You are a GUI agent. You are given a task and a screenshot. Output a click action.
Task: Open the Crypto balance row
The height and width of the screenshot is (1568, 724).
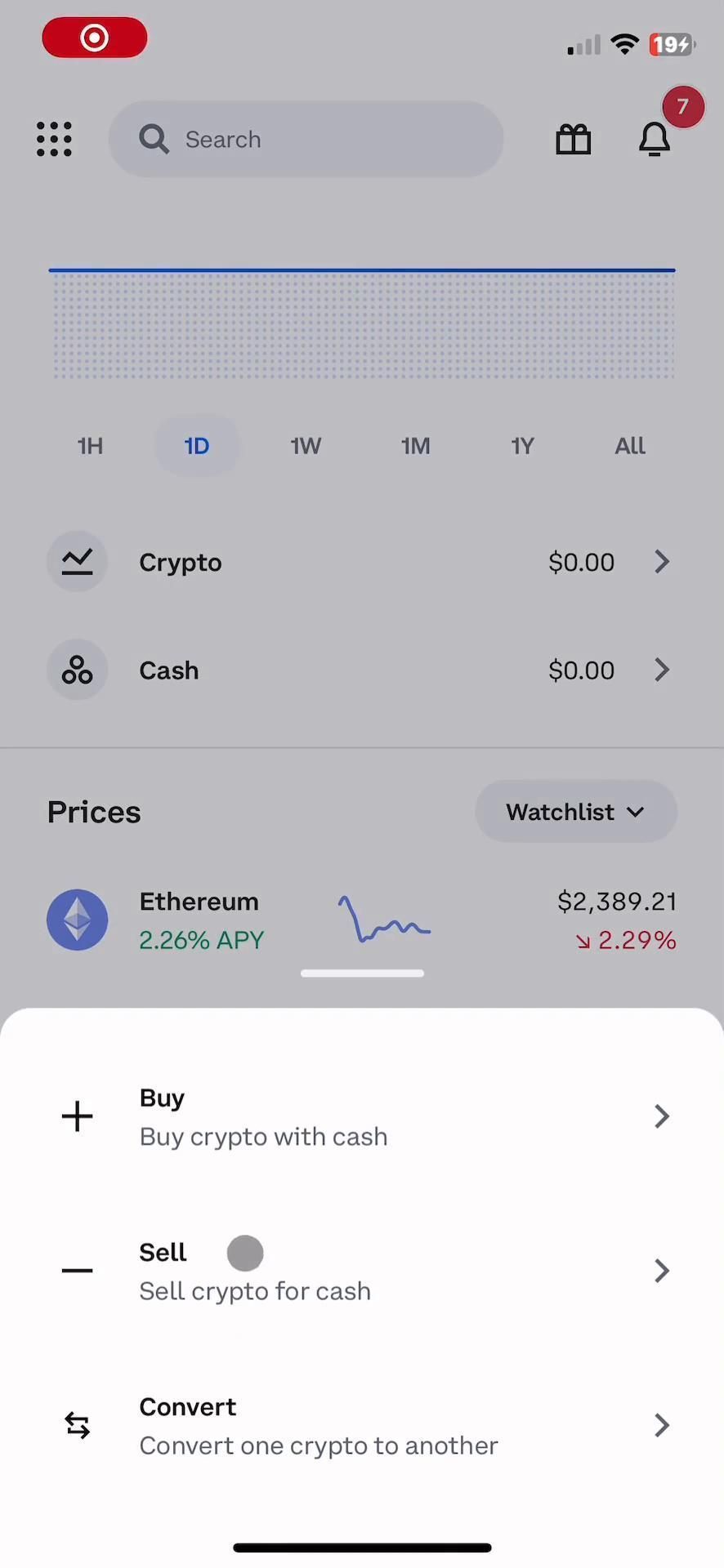[x=361, y=563]
